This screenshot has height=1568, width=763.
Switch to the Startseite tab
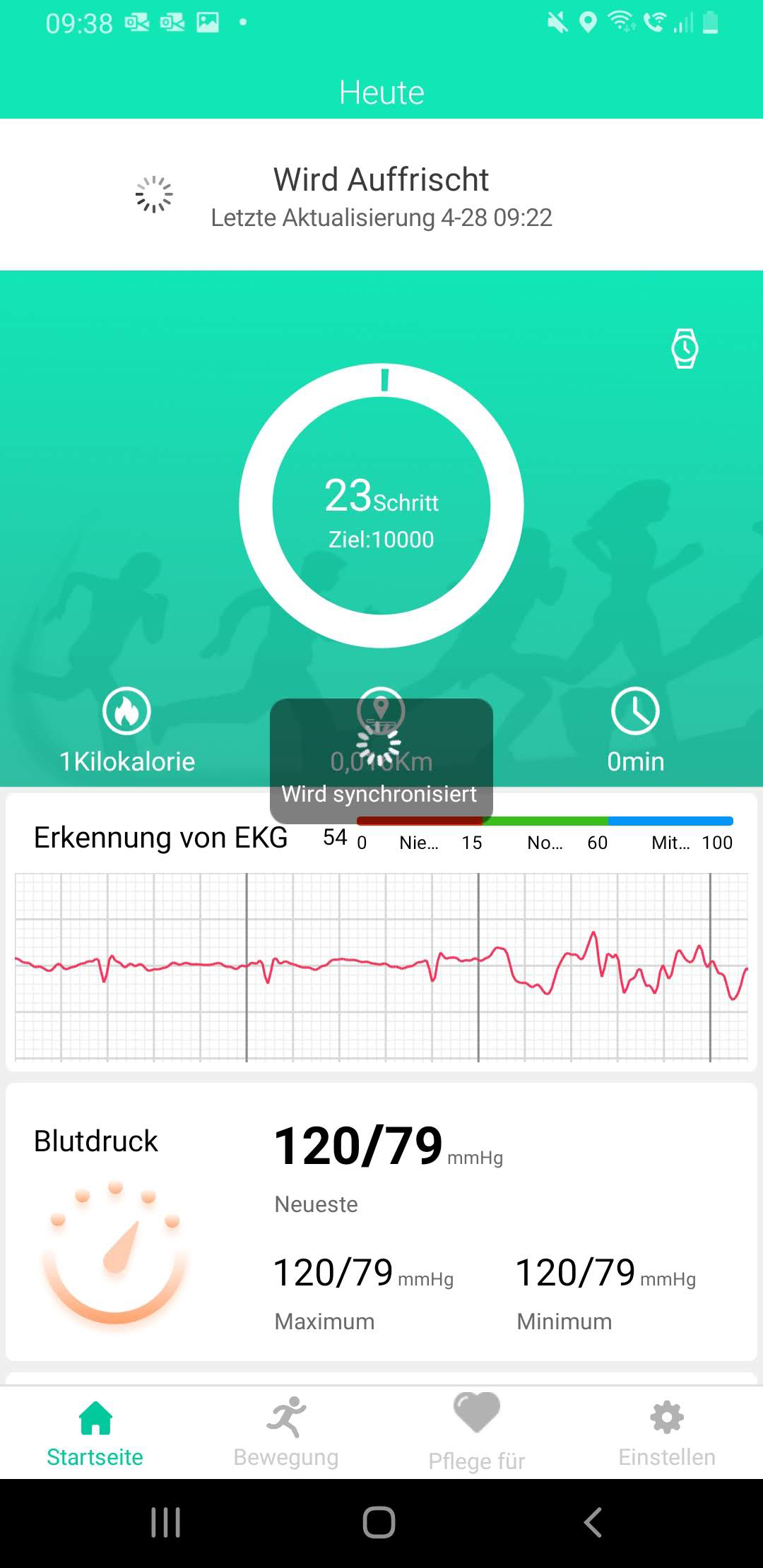point(95,1432)
